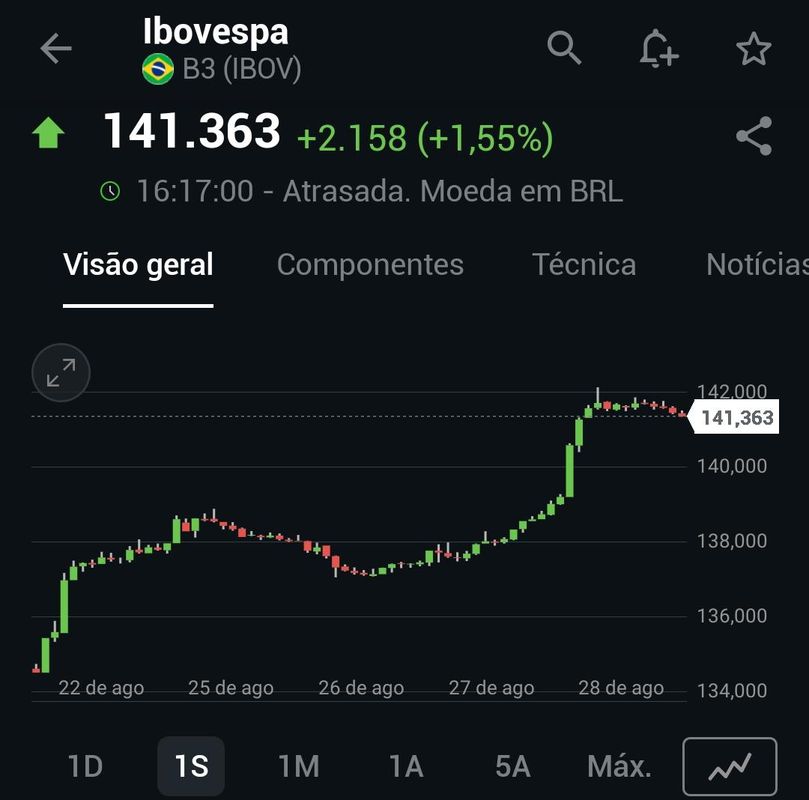Show the Notícias tab
This screenshot has height=800, width=809.
pos(757,265)
